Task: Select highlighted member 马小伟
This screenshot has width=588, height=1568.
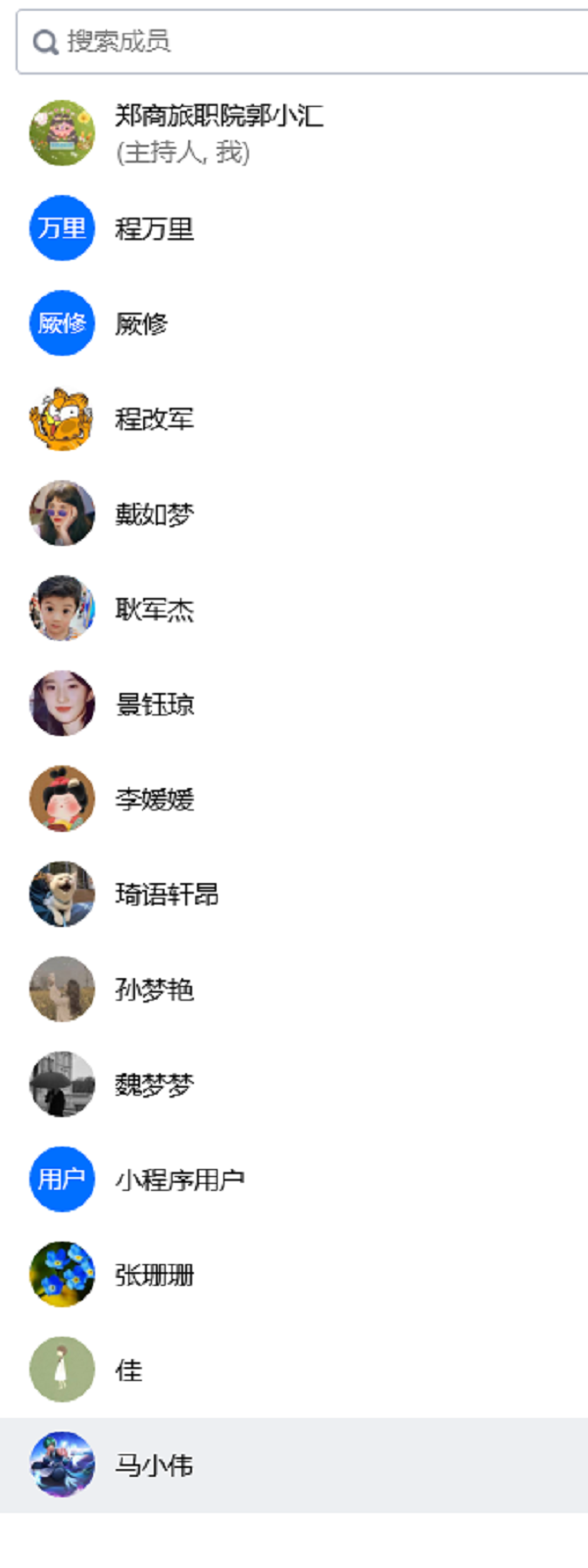Action: [154, 1465]
